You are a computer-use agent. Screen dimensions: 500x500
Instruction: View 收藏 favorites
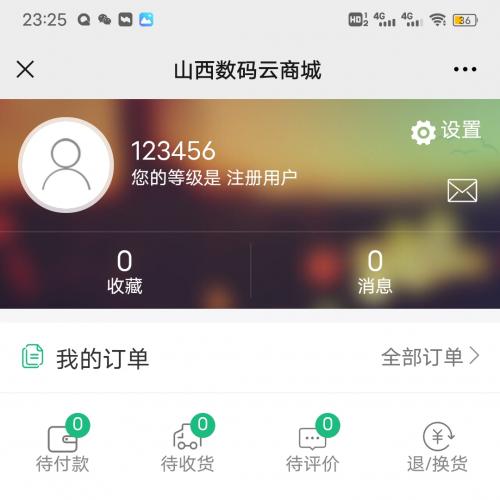(x=125, y=272)
